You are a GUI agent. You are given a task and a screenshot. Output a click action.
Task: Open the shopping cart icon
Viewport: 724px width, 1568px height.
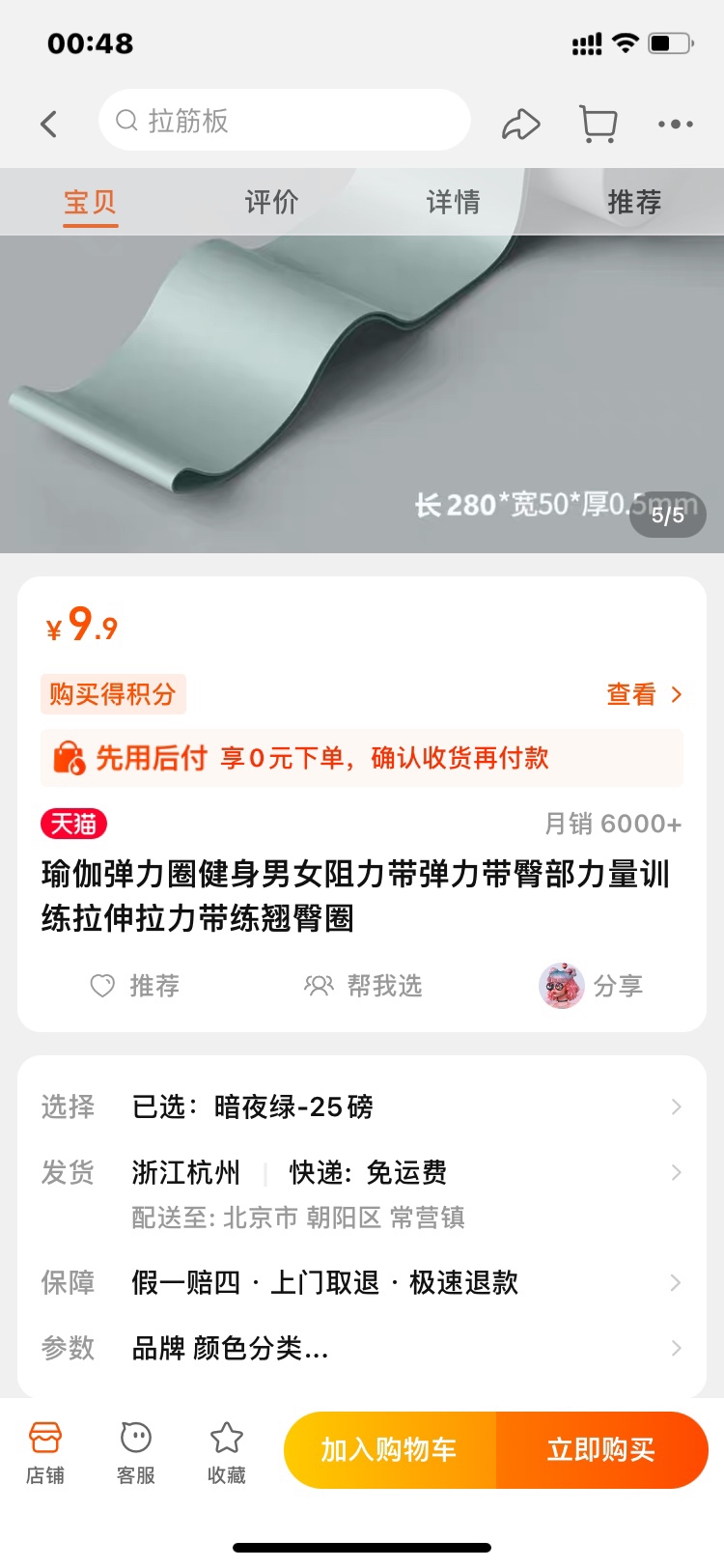click(x=599, y=124)
